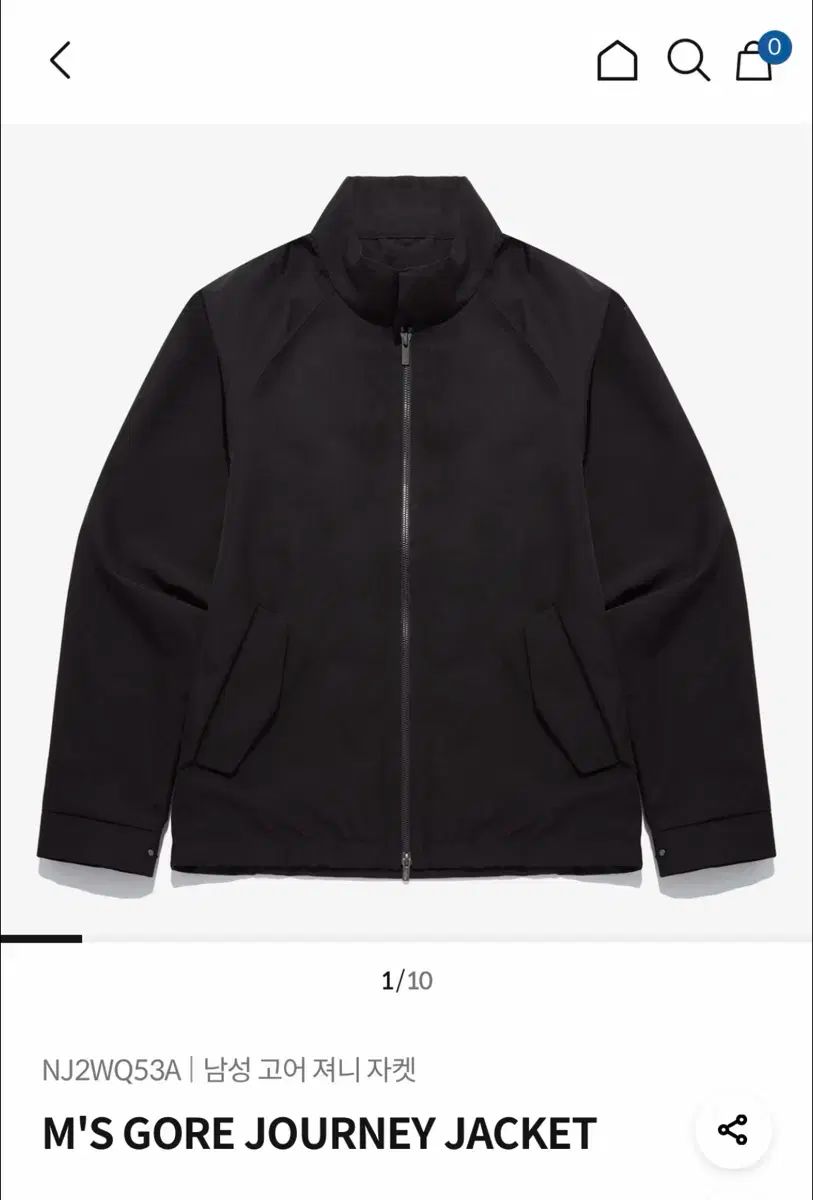Open the home icon
This screenshot has width=813, height=1200.
pos(617,60)
